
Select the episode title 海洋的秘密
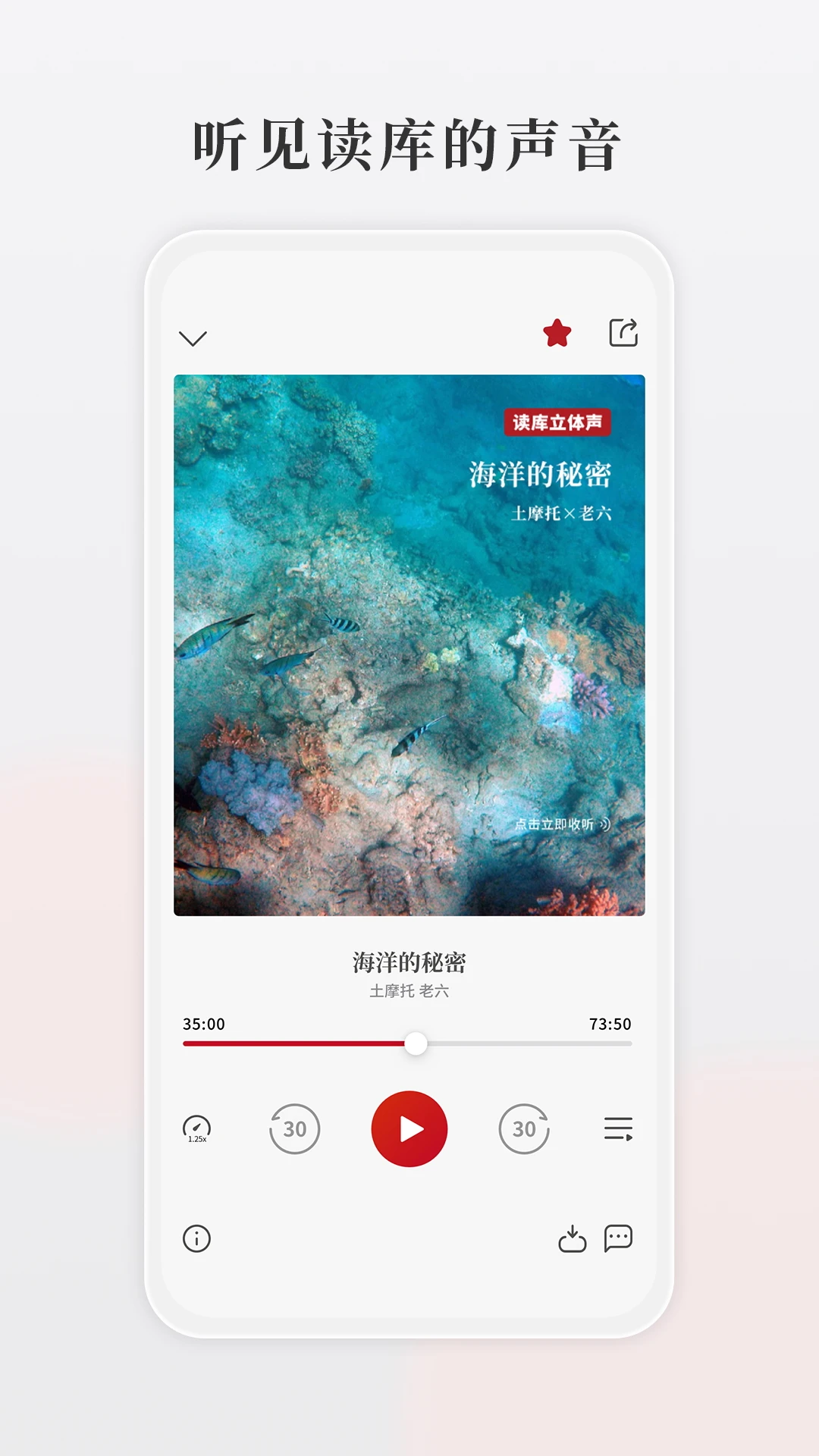pyautogui.click(x=409, y=959)
